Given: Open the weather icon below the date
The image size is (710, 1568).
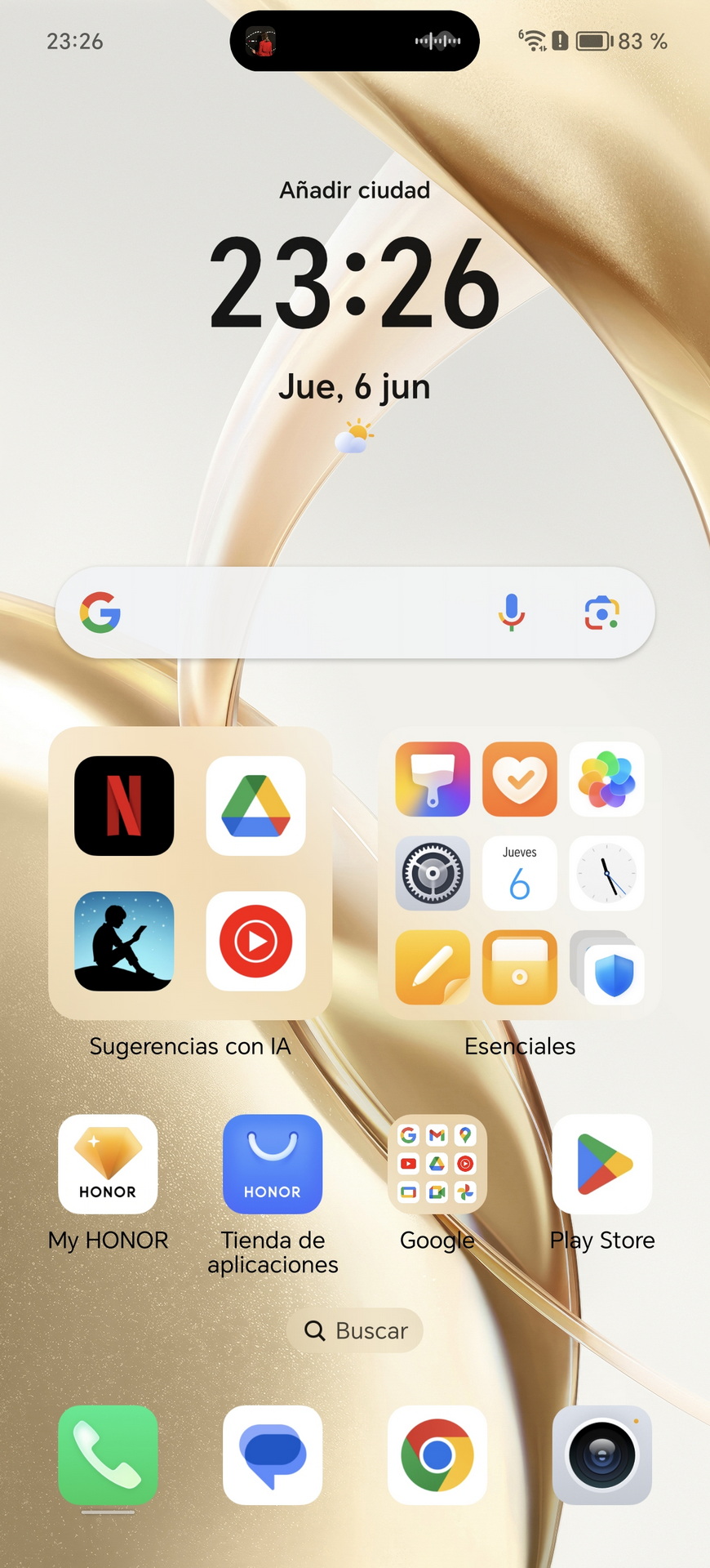Looking at the screenshot, I should (x=354, y=436).
